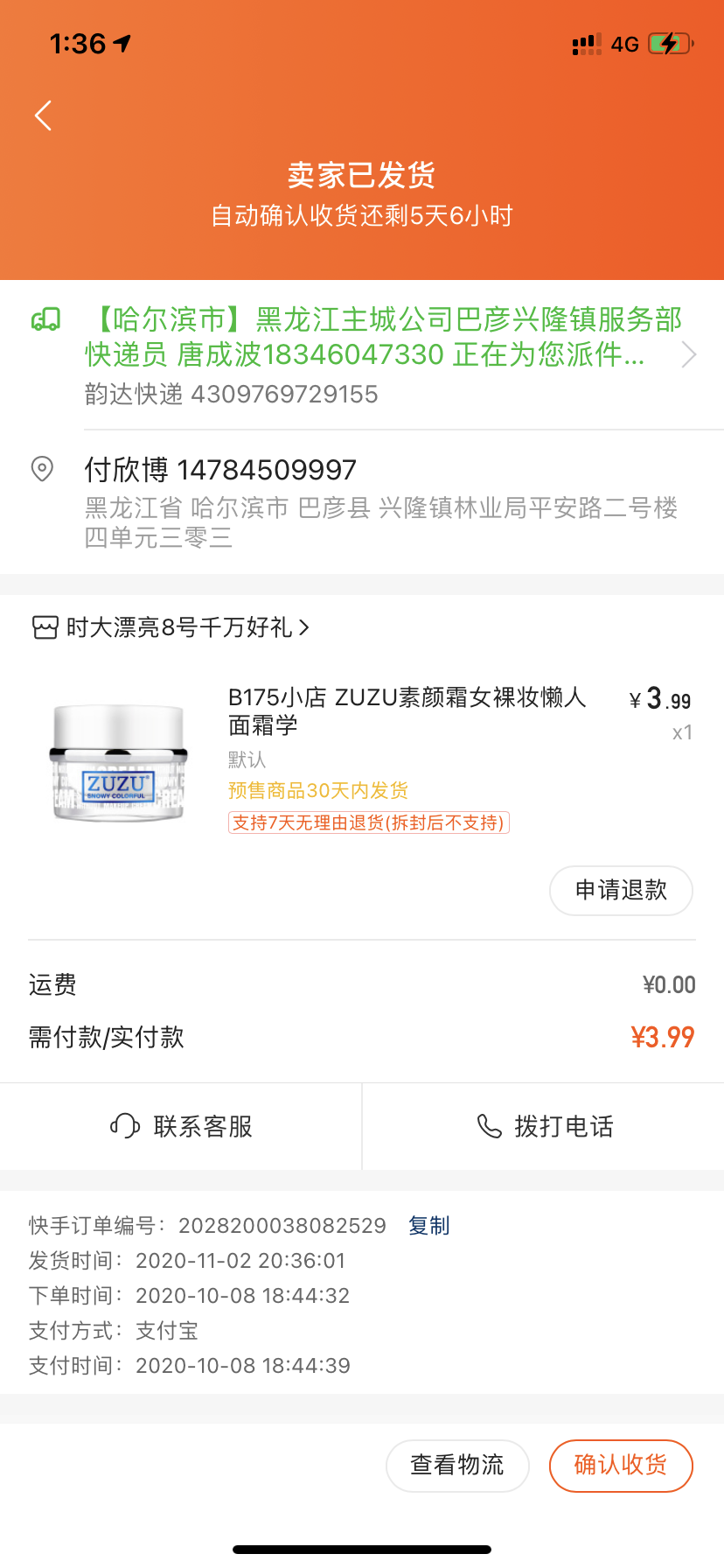The width and height of the screenshot is (724, 1568).
Task: Tap 申请退款 to request a refund
Action: point(621,891)
